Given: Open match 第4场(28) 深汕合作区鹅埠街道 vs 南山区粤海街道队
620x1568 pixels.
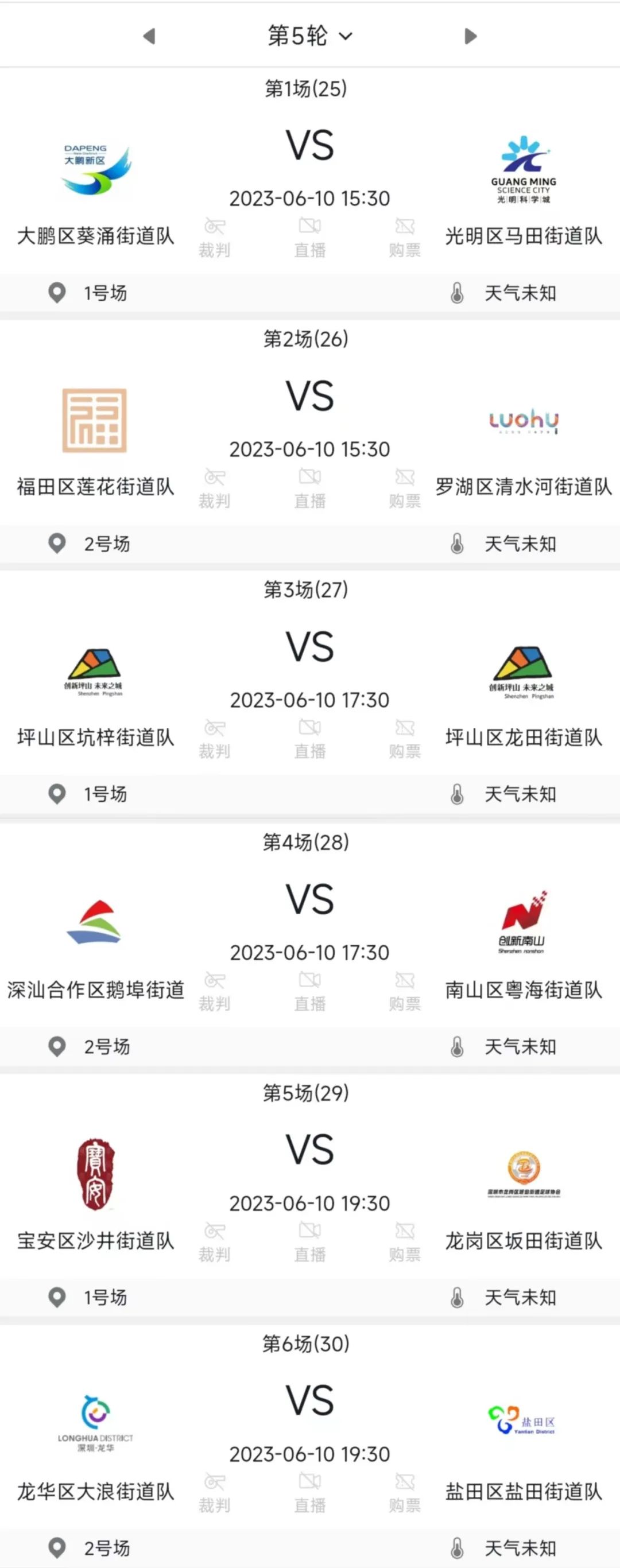Looking at the screenshot, I should [x=309, y=900].
